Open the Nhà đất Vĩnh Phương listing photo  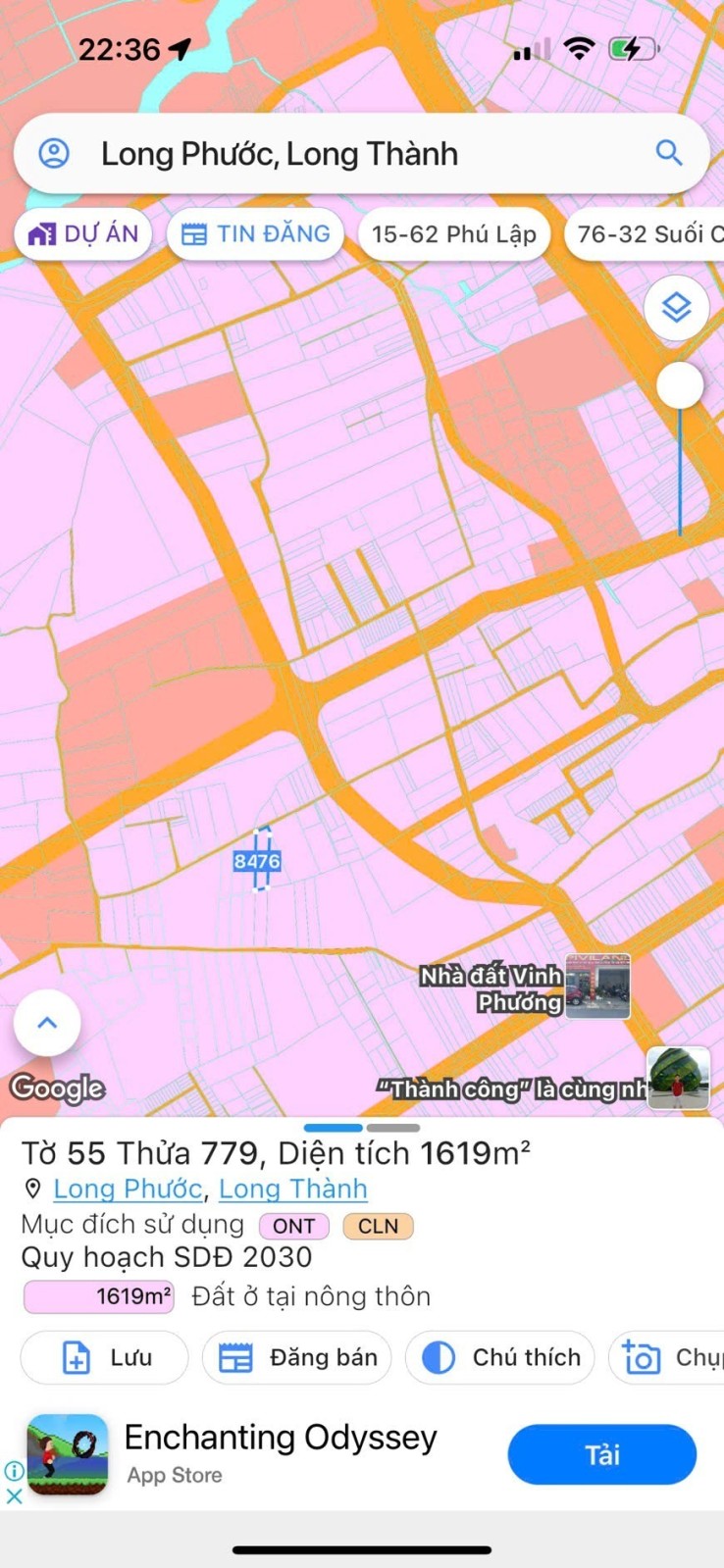(x=597, y=986)
